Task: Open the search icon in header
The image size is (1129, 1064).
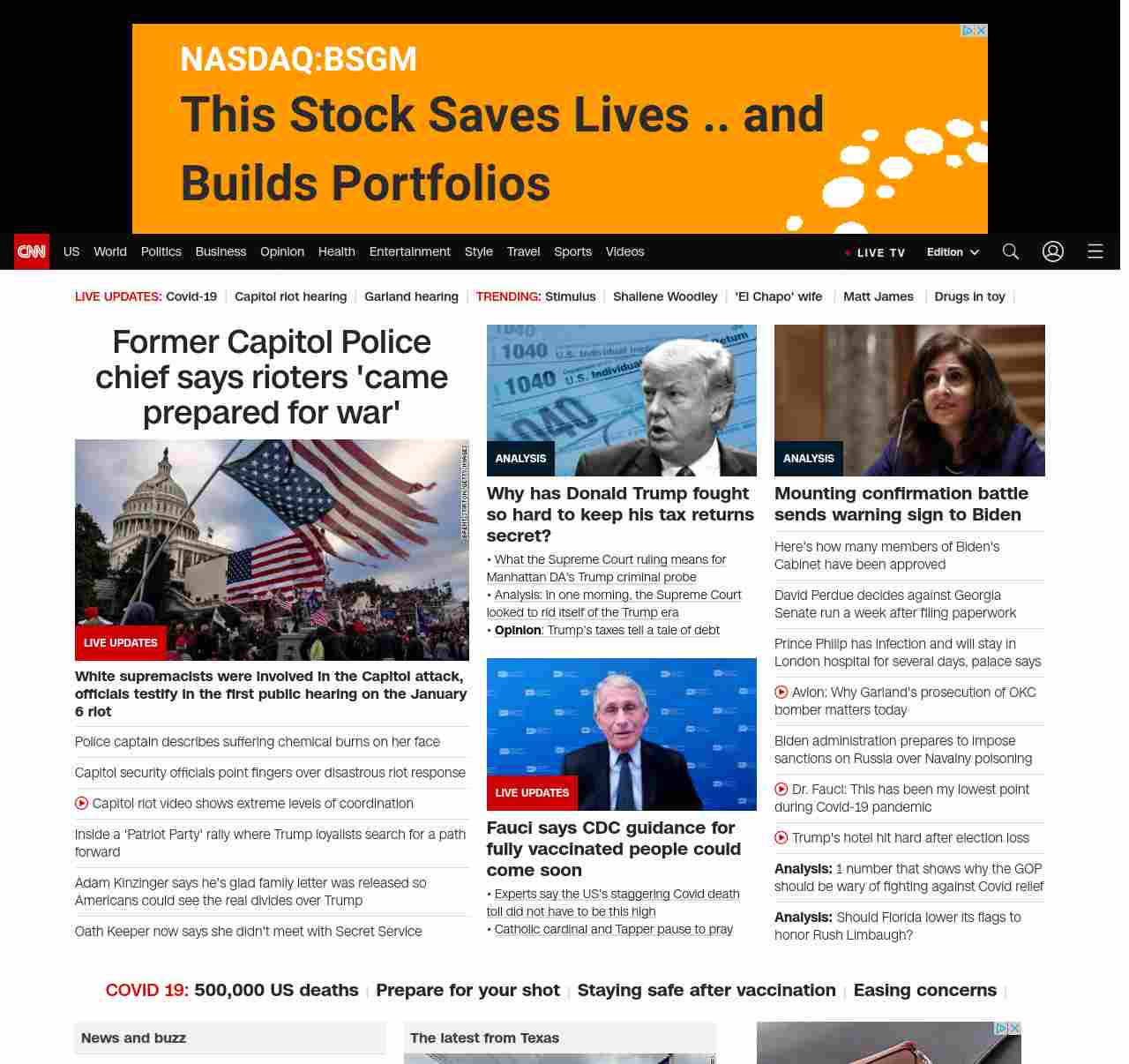Action: coord(1010,251)
